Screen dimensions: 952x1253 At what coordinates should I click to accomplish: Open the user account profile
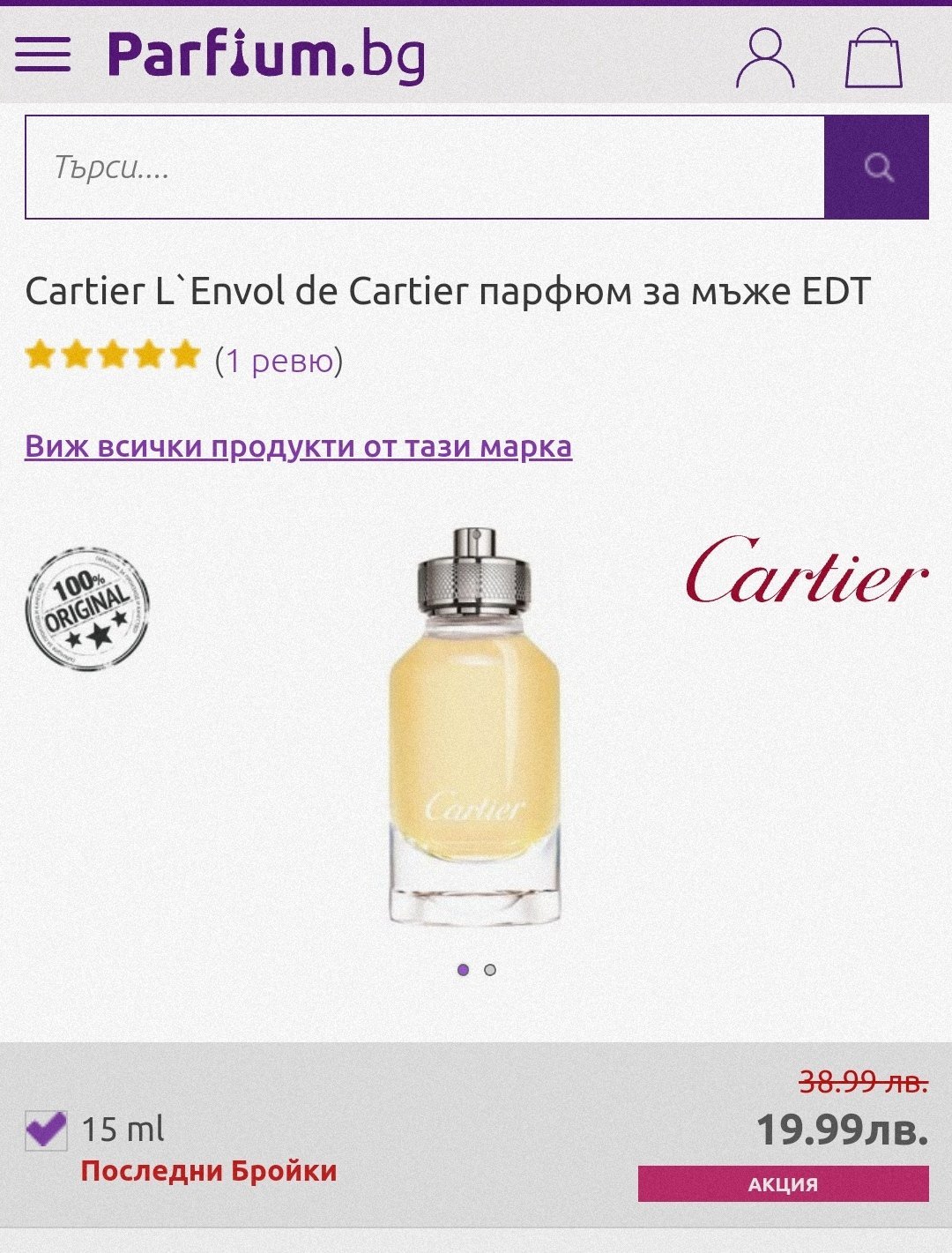click(765, 57)
